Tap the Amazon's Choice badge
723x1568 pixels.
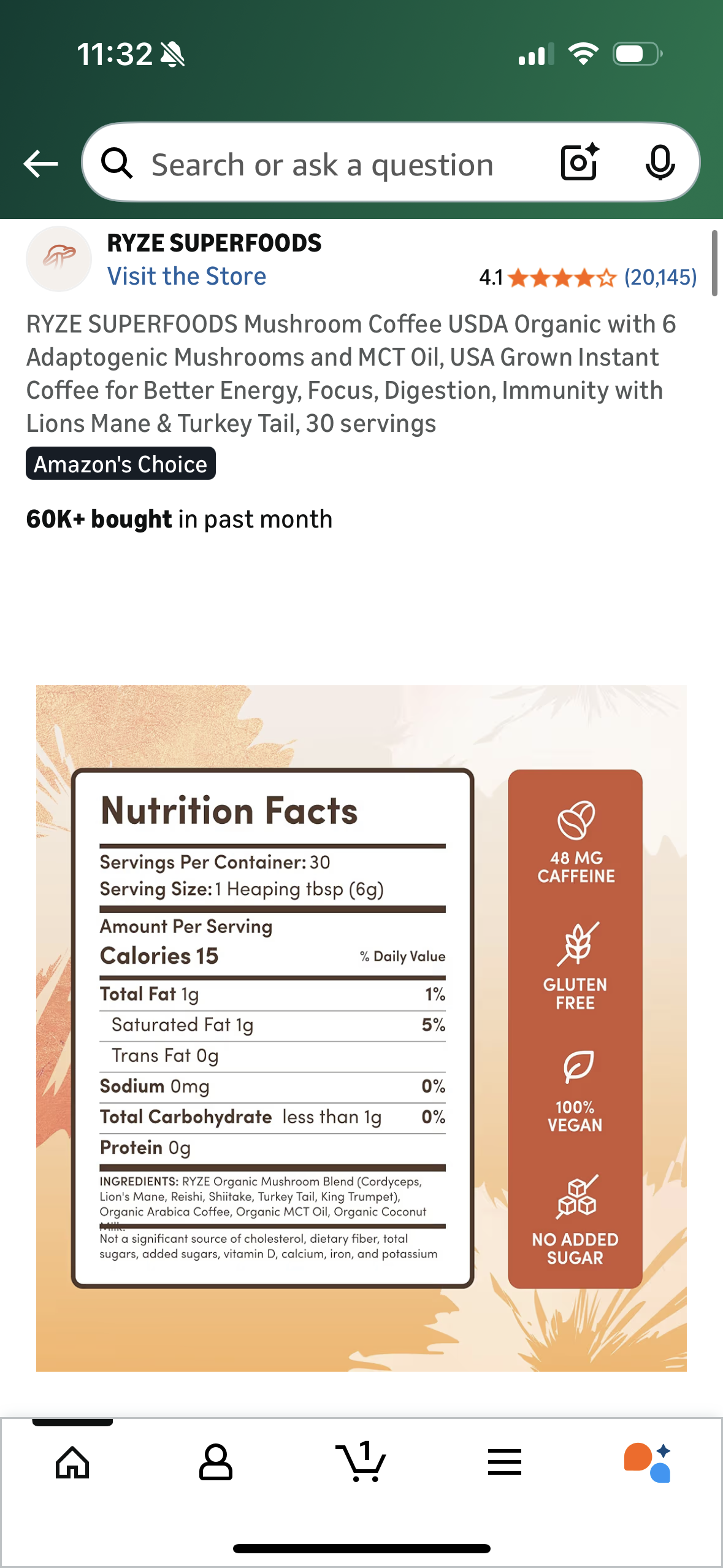coord(120,464)
